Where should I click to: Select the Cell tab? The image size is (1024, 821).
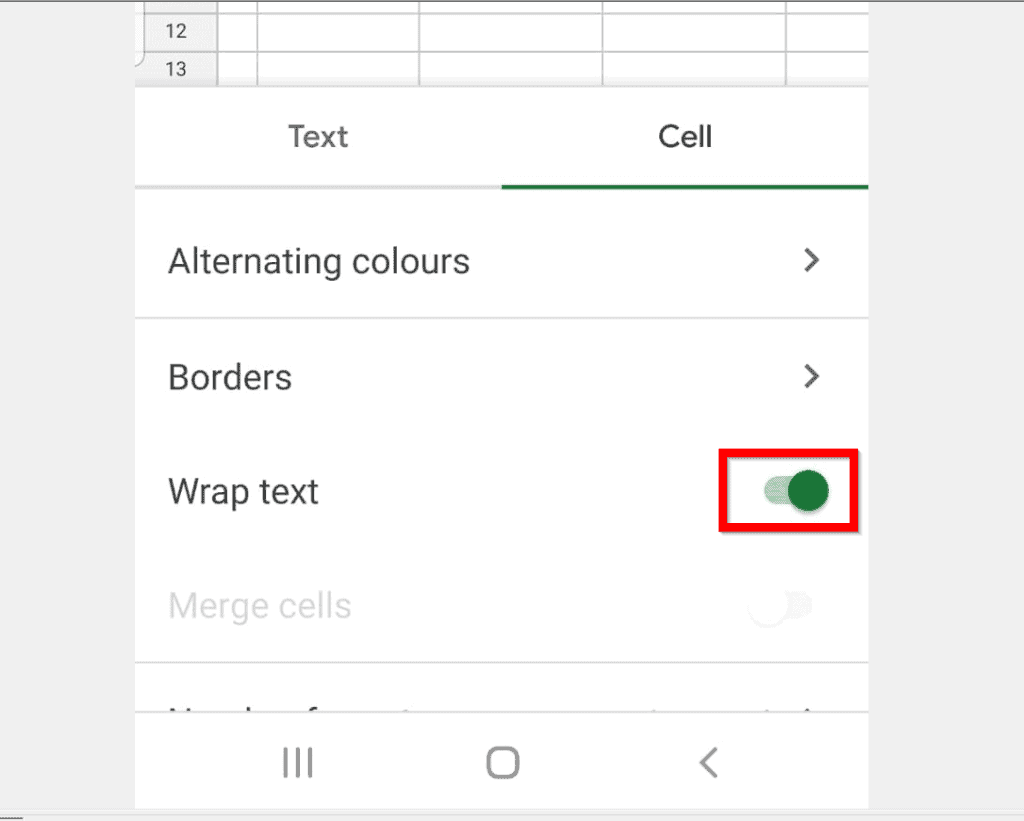click(684, 137)
